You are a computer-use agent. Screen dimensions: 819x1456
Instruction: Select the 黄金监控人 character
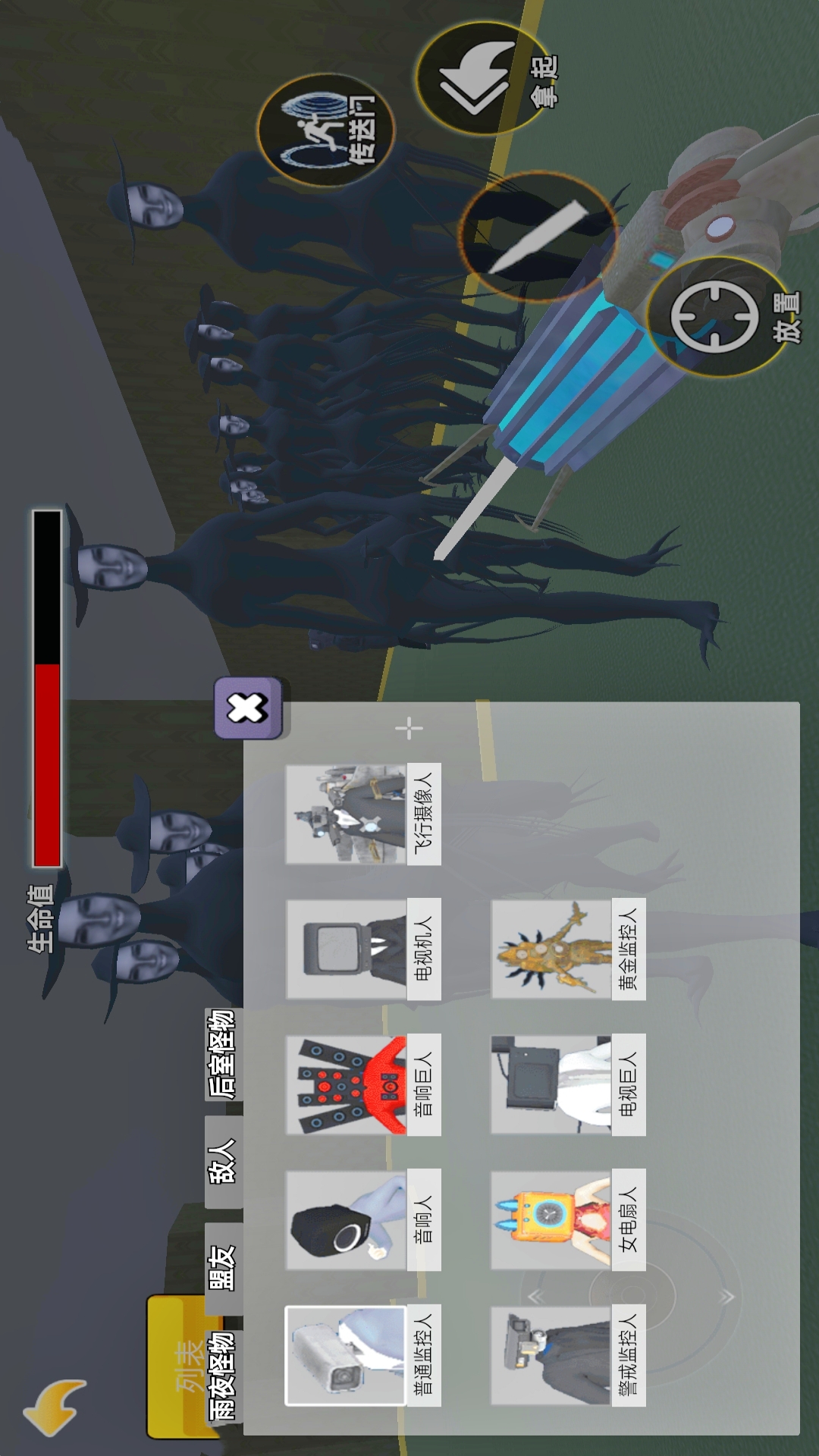pos(568,949)
